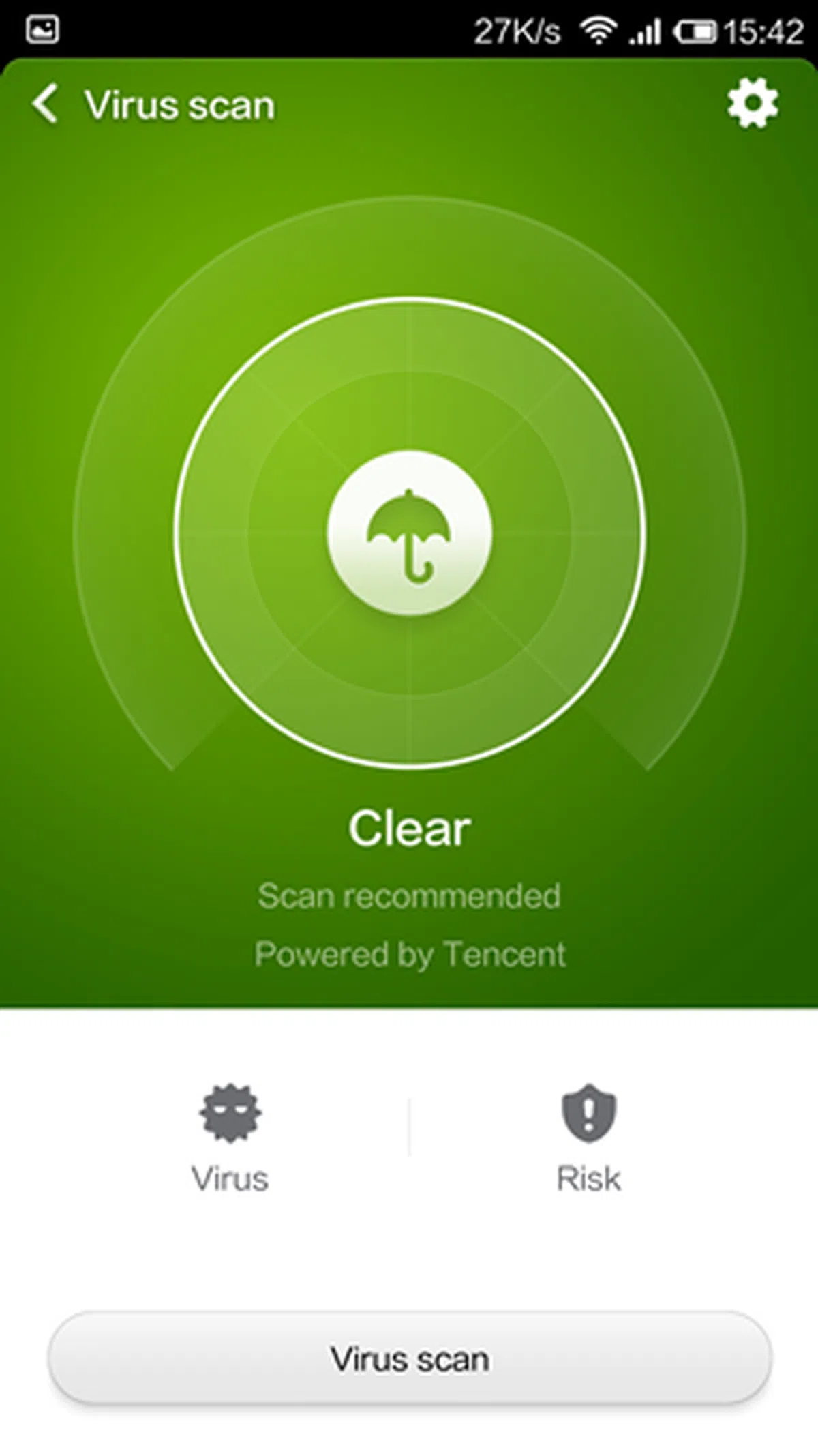This screenshot has height=1456, width=818.
Task: Open the settings gear
Action: [752, 103]
